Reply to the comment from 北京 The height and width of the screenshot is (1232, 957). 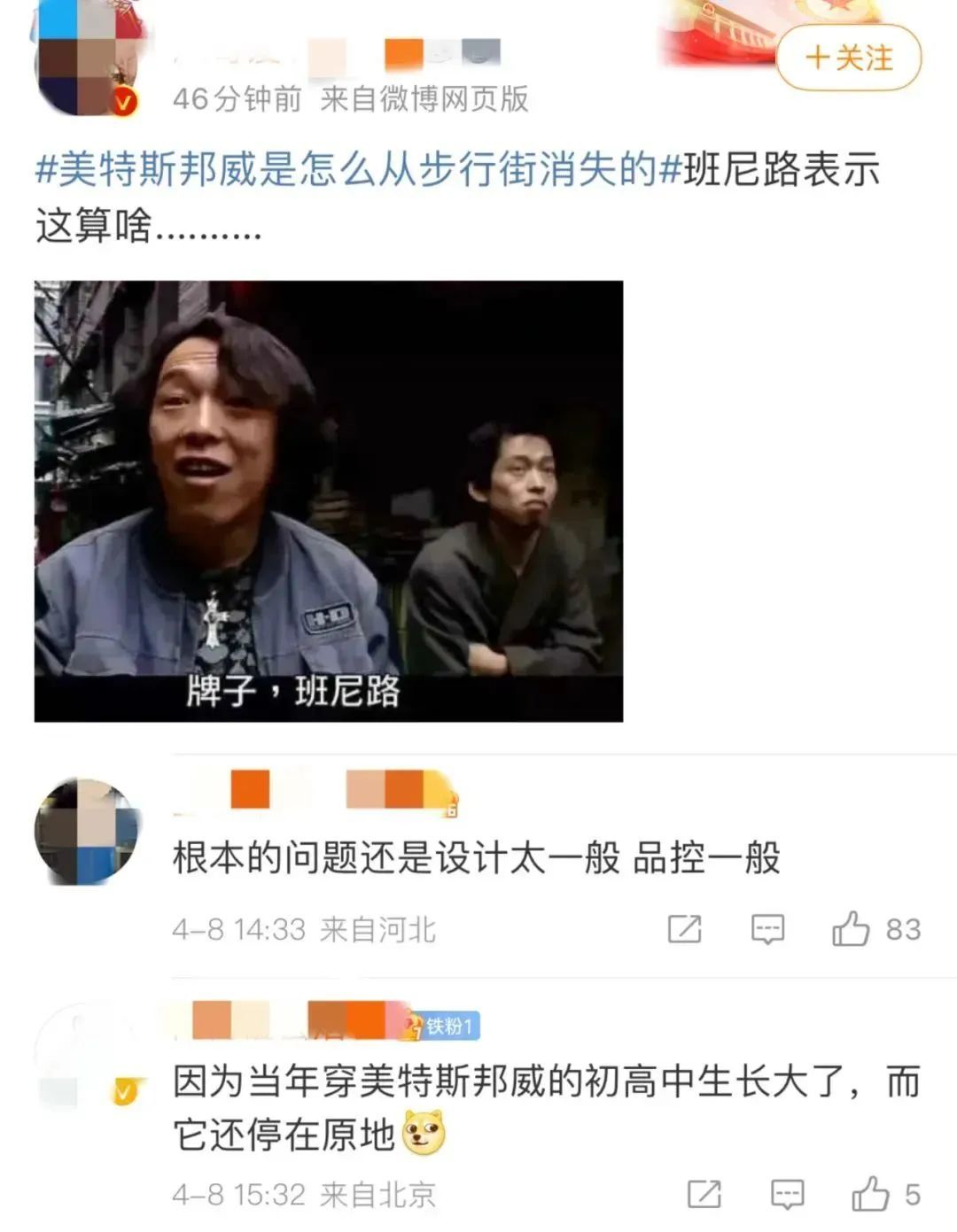click(787, 1194)
